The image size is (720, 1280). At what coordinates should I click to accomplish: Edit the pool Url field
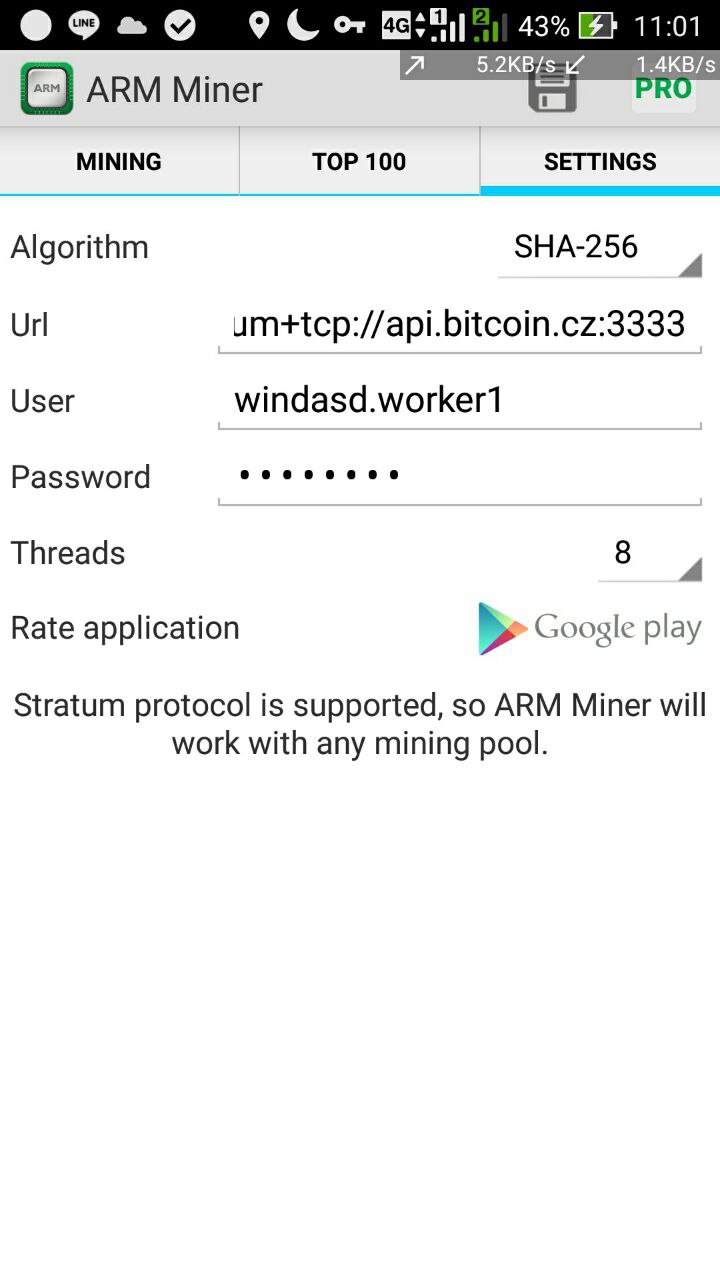pos(459,324)
